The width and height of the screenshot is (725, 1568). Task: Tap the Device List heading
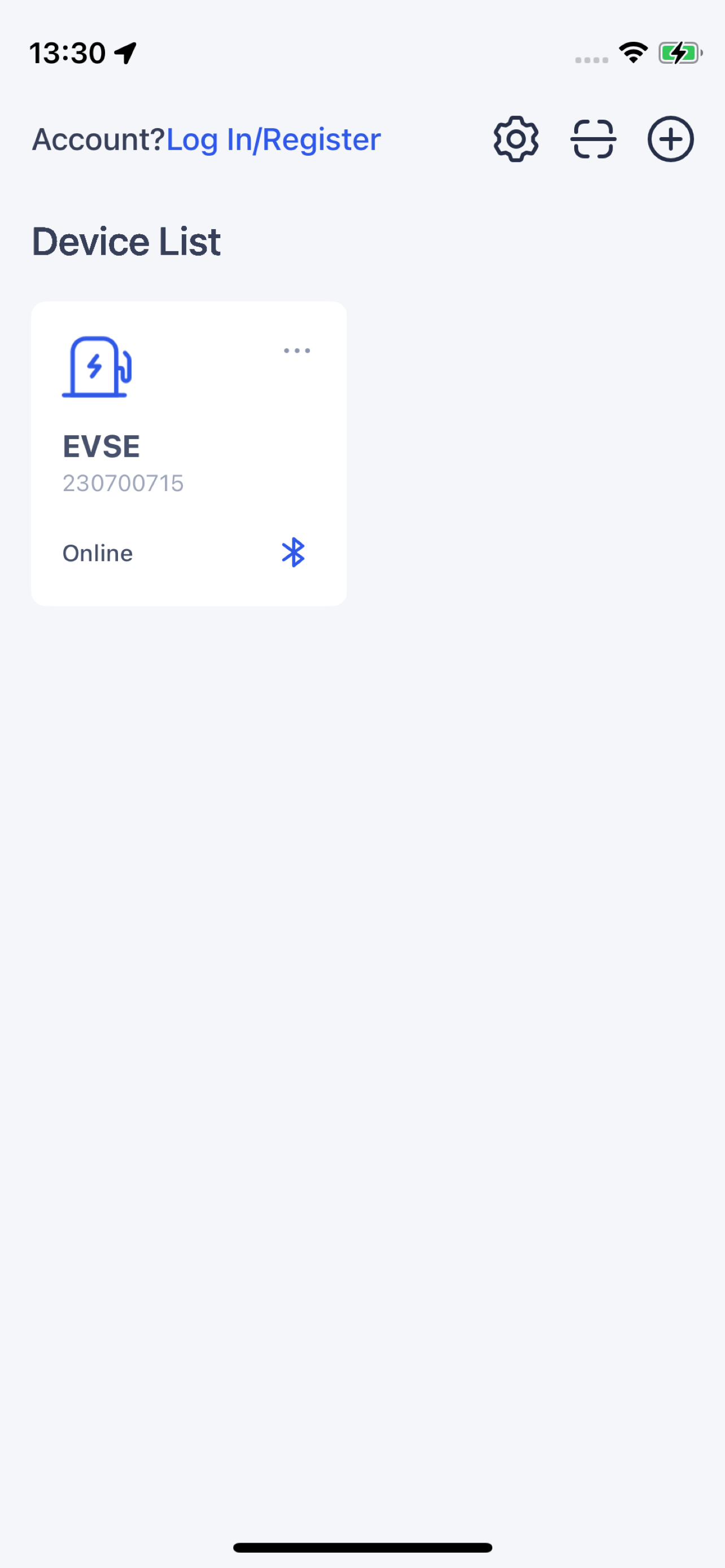click(126, 241)
